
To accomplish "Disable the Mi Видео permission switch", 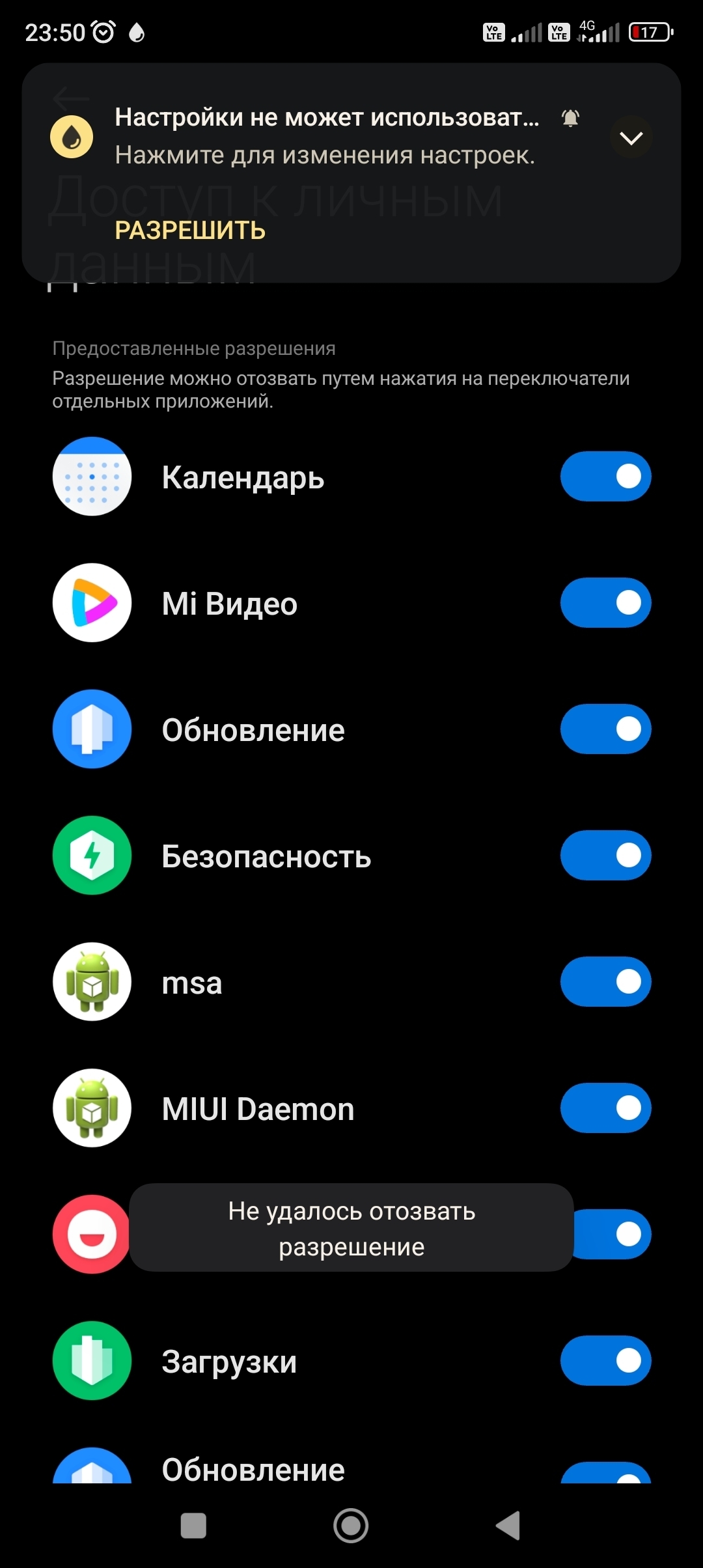I will click(x=605, y=603).
